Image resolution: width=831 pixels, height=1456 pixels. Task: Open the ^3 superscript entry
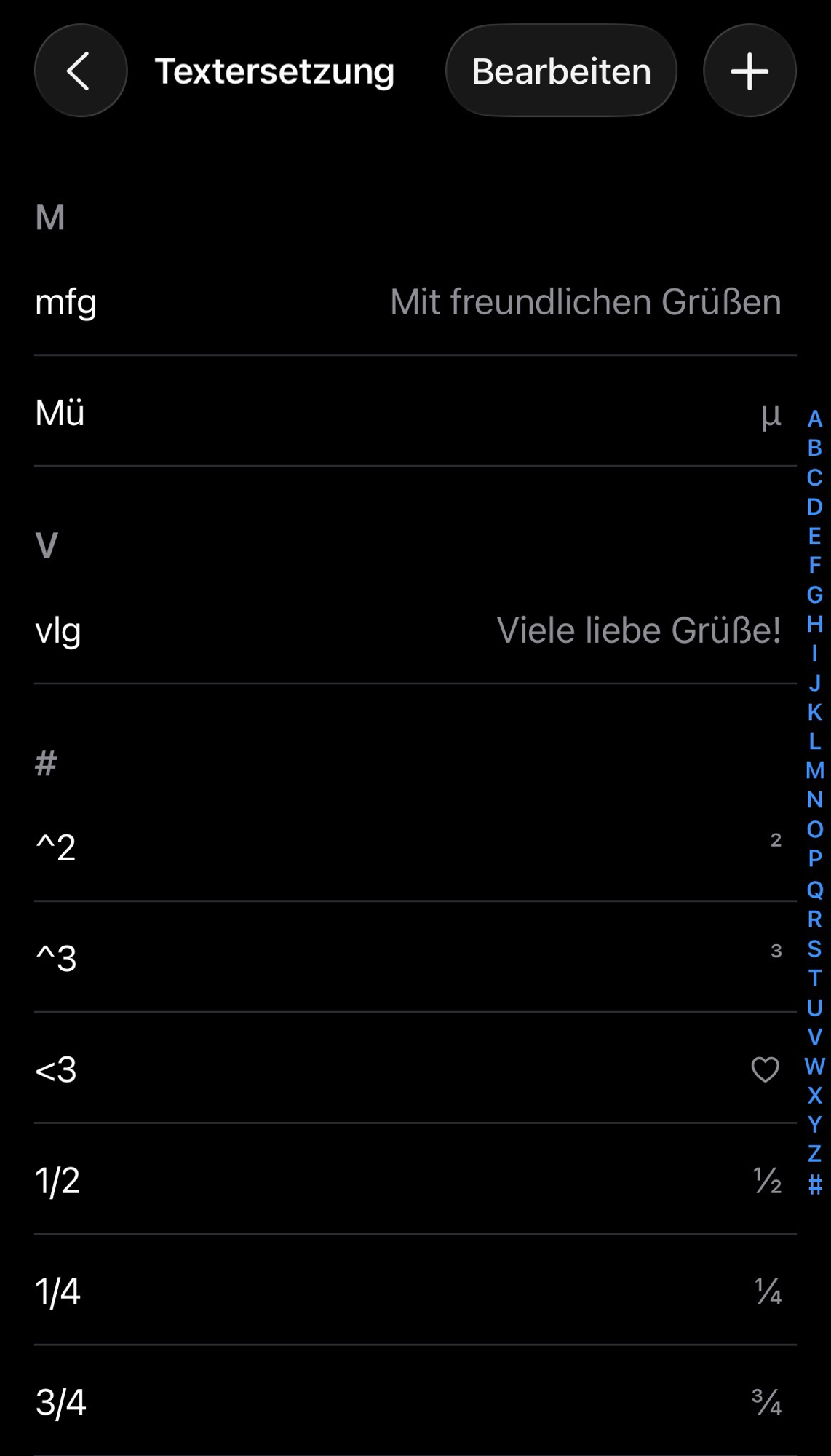coord(407,958)
